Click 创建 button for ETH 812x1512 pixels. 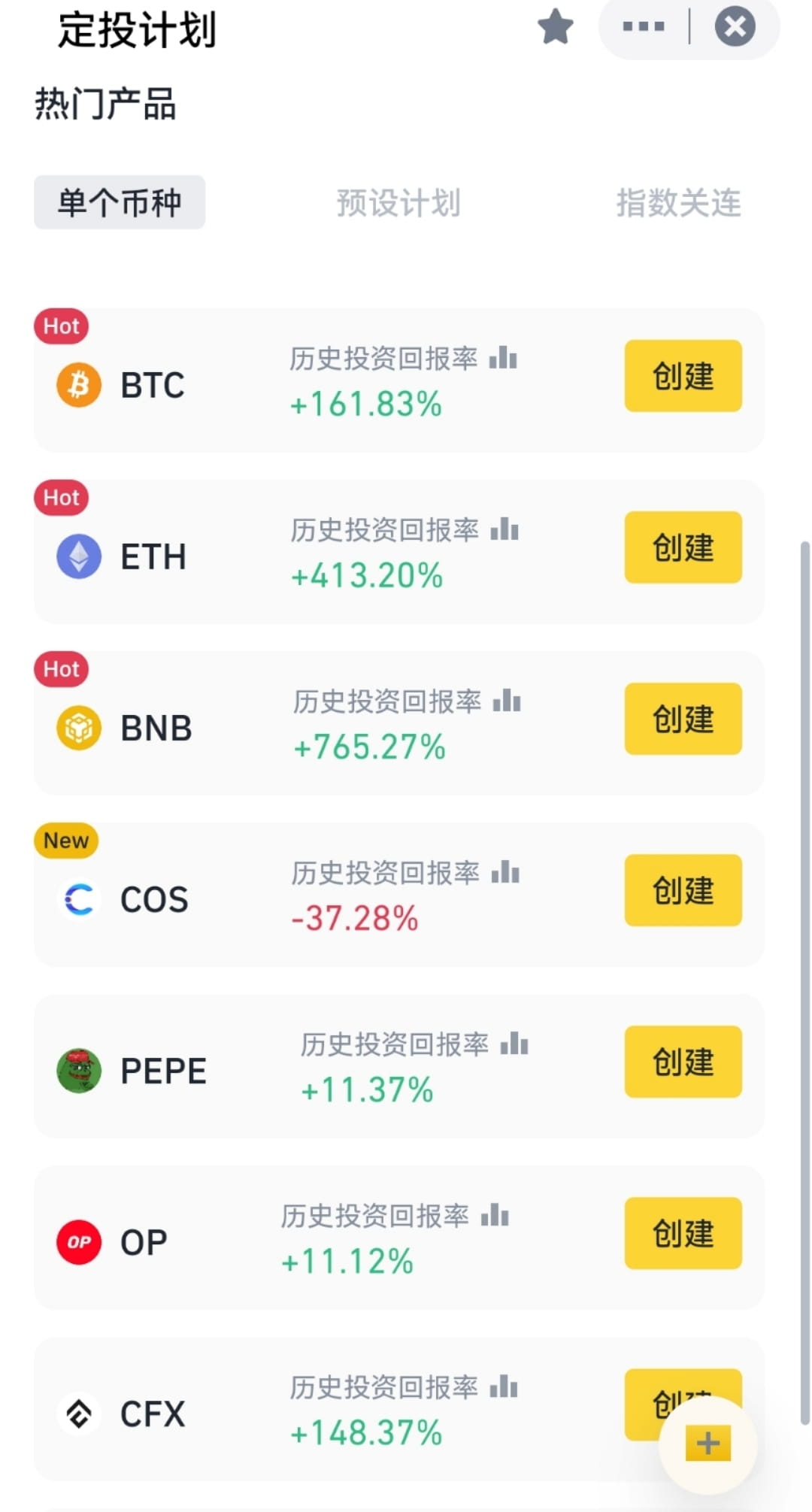point(682,548)
